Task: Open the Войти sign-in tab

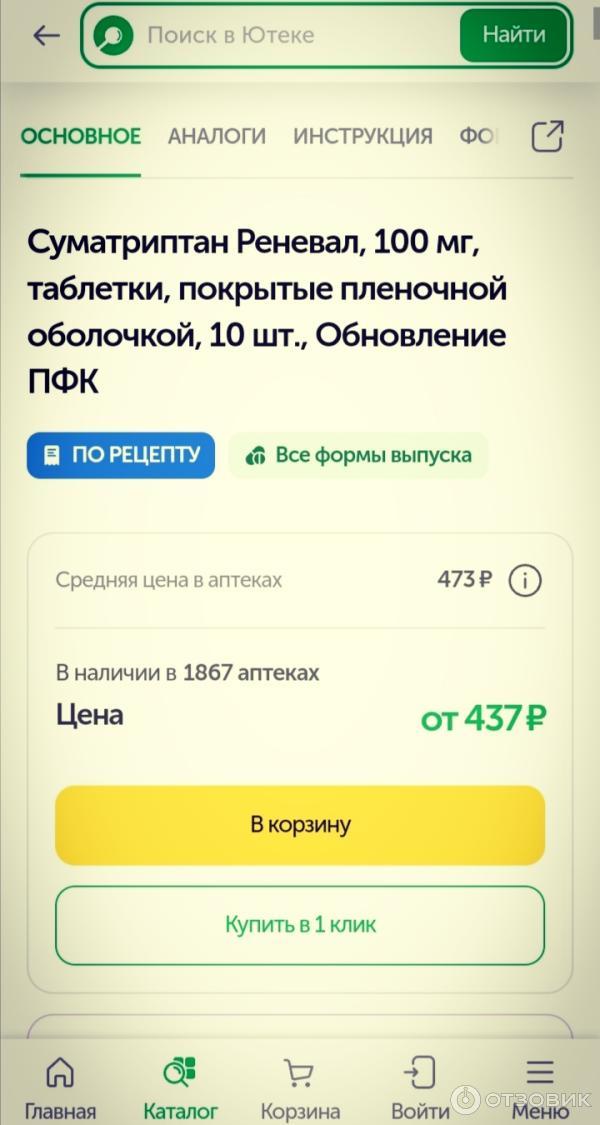Action: coord(420,1088)
